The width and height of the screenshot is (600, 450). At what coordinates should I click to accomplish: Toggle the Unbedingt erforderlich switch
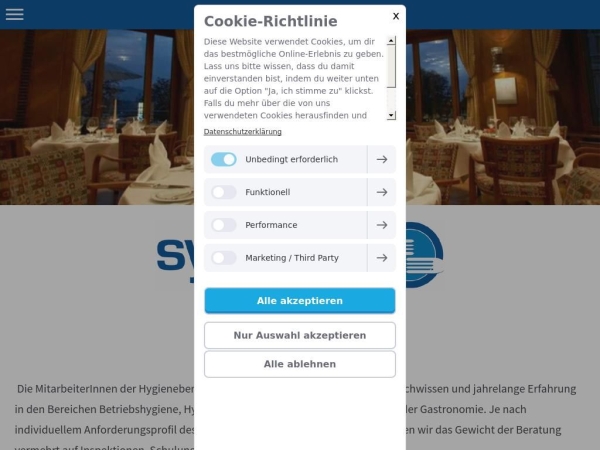tap(224, 159)
